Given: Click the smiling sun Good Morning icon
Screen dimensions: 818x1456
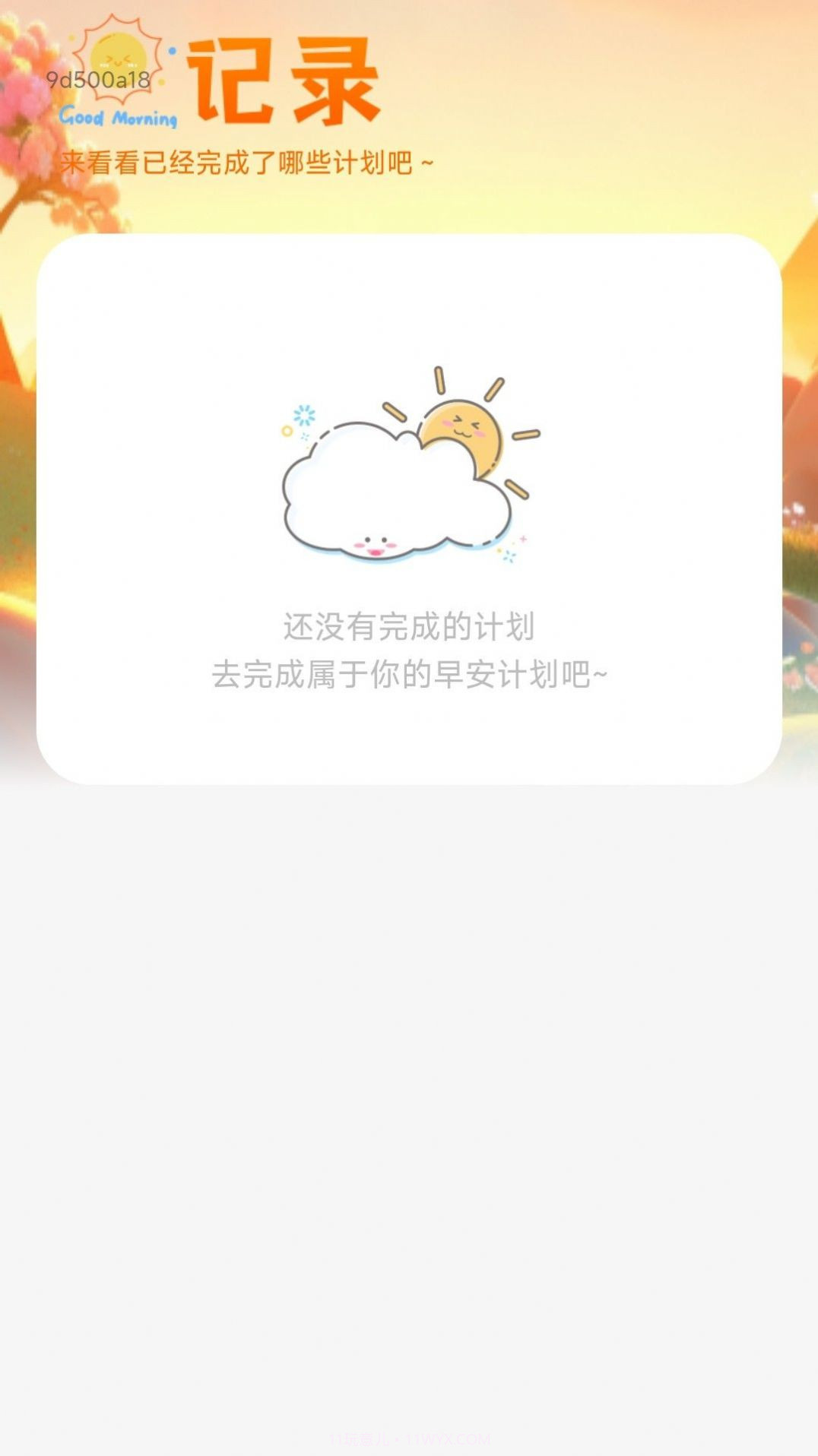Looking at the screenshot, I should pos(118,65).
